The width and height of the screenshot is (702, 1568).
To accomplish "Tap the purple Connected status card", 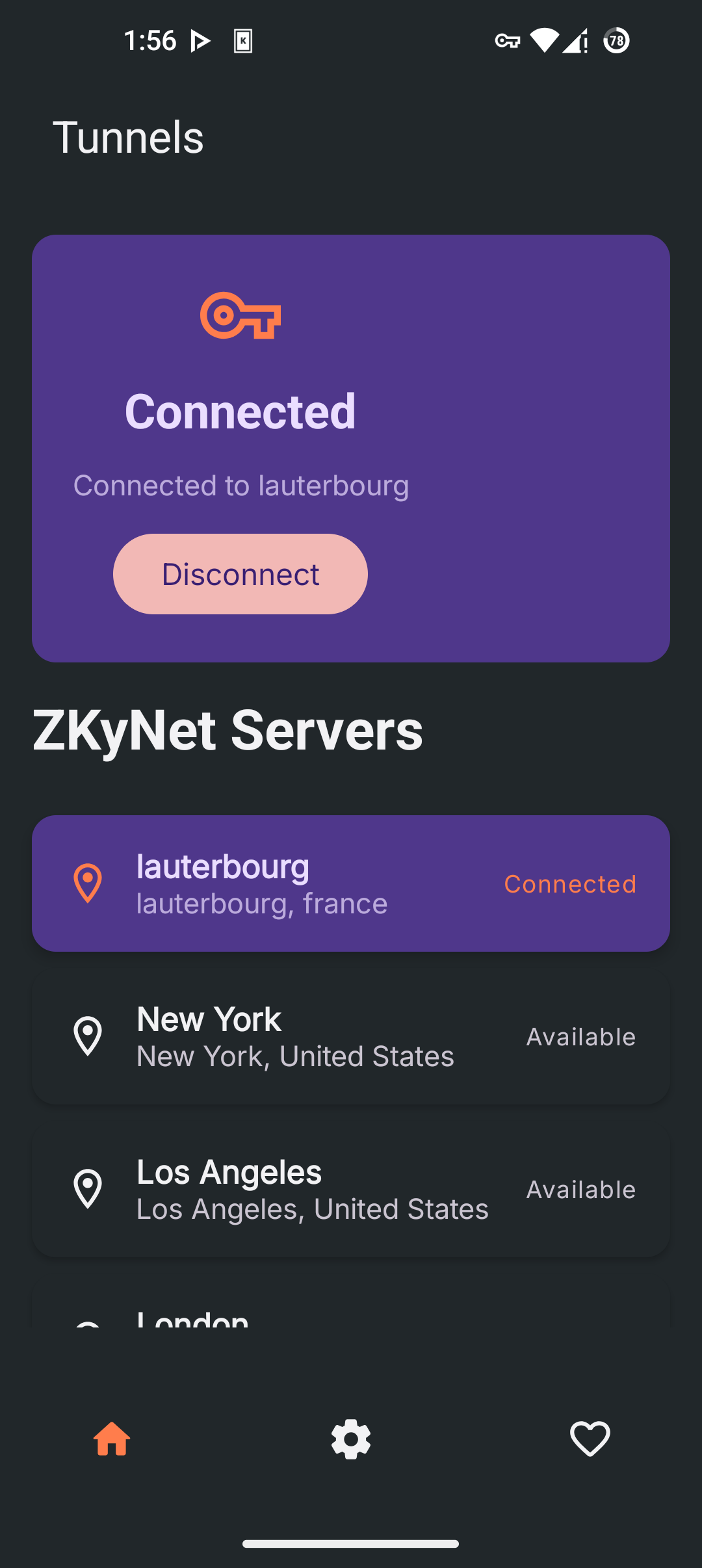I will [351, 449].
